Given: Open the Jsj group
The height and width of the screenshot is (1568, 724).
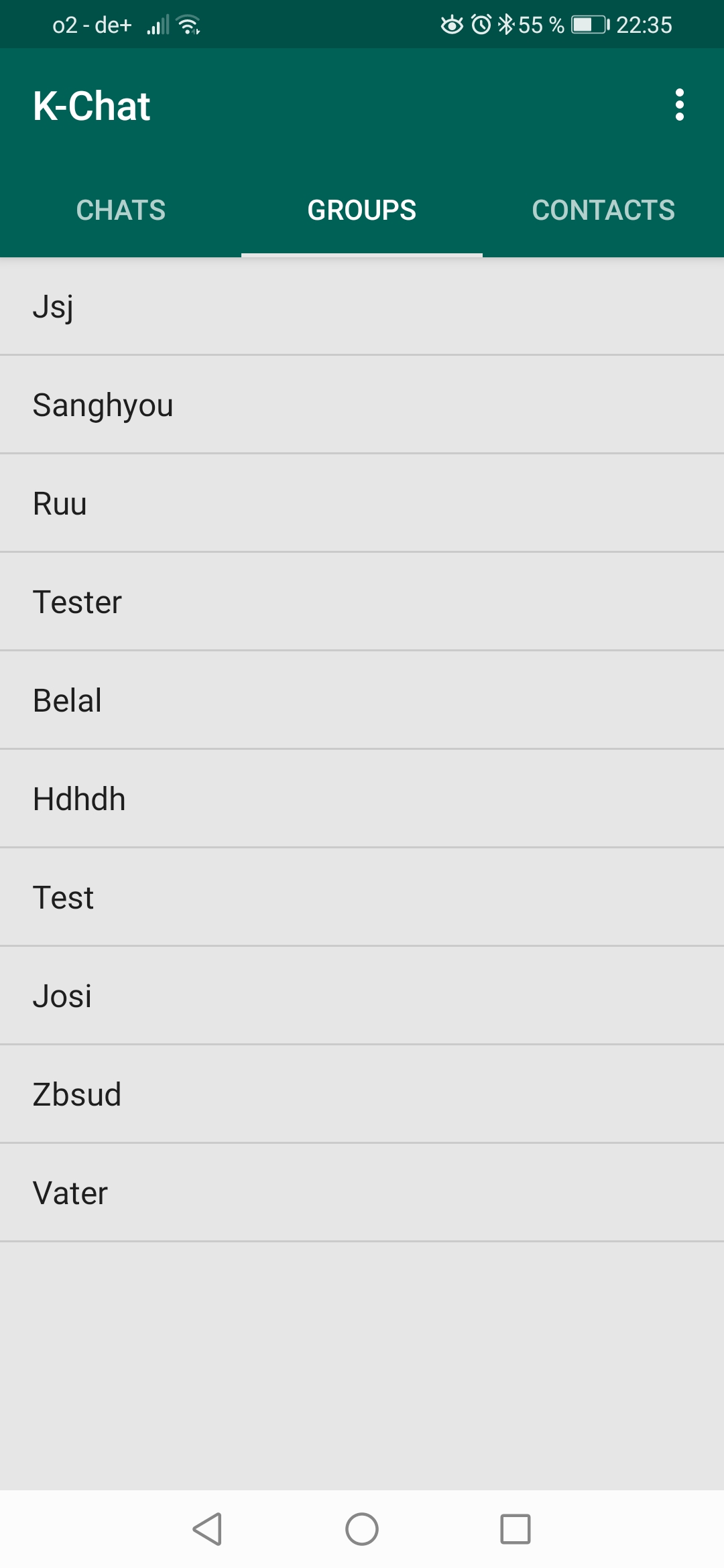Looking at the screenshot, I should pyautogui.click(x=362, y=307).
